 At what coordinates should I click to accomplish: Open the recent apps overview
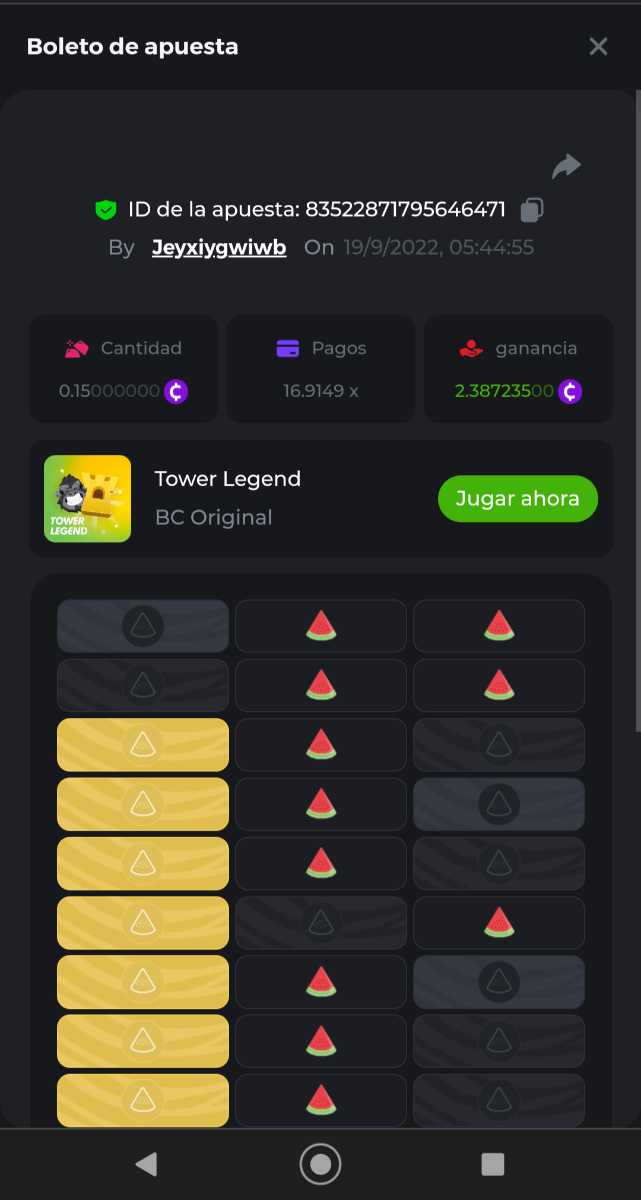tap(492, 1163)
